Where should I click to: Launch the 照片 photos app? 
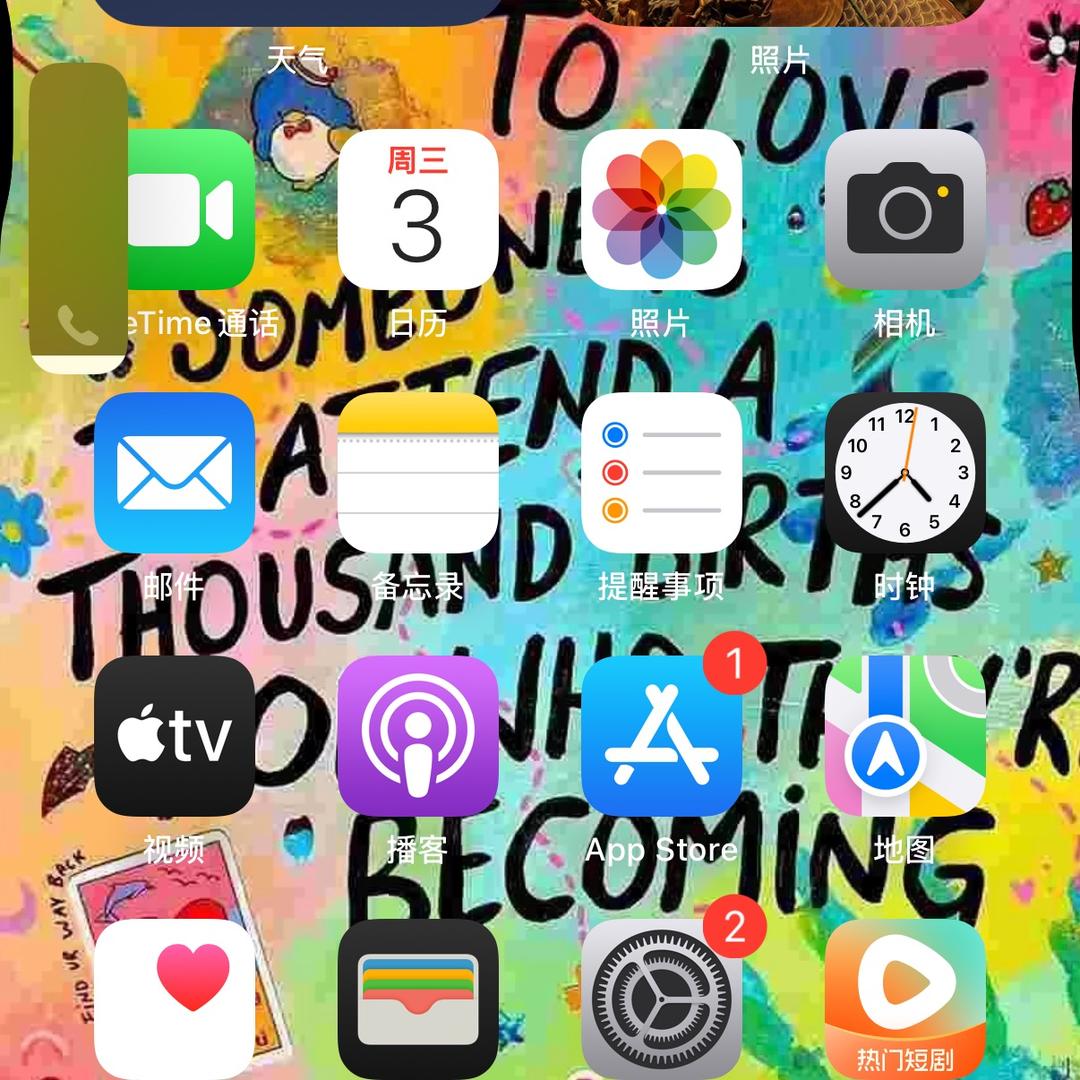661,210
